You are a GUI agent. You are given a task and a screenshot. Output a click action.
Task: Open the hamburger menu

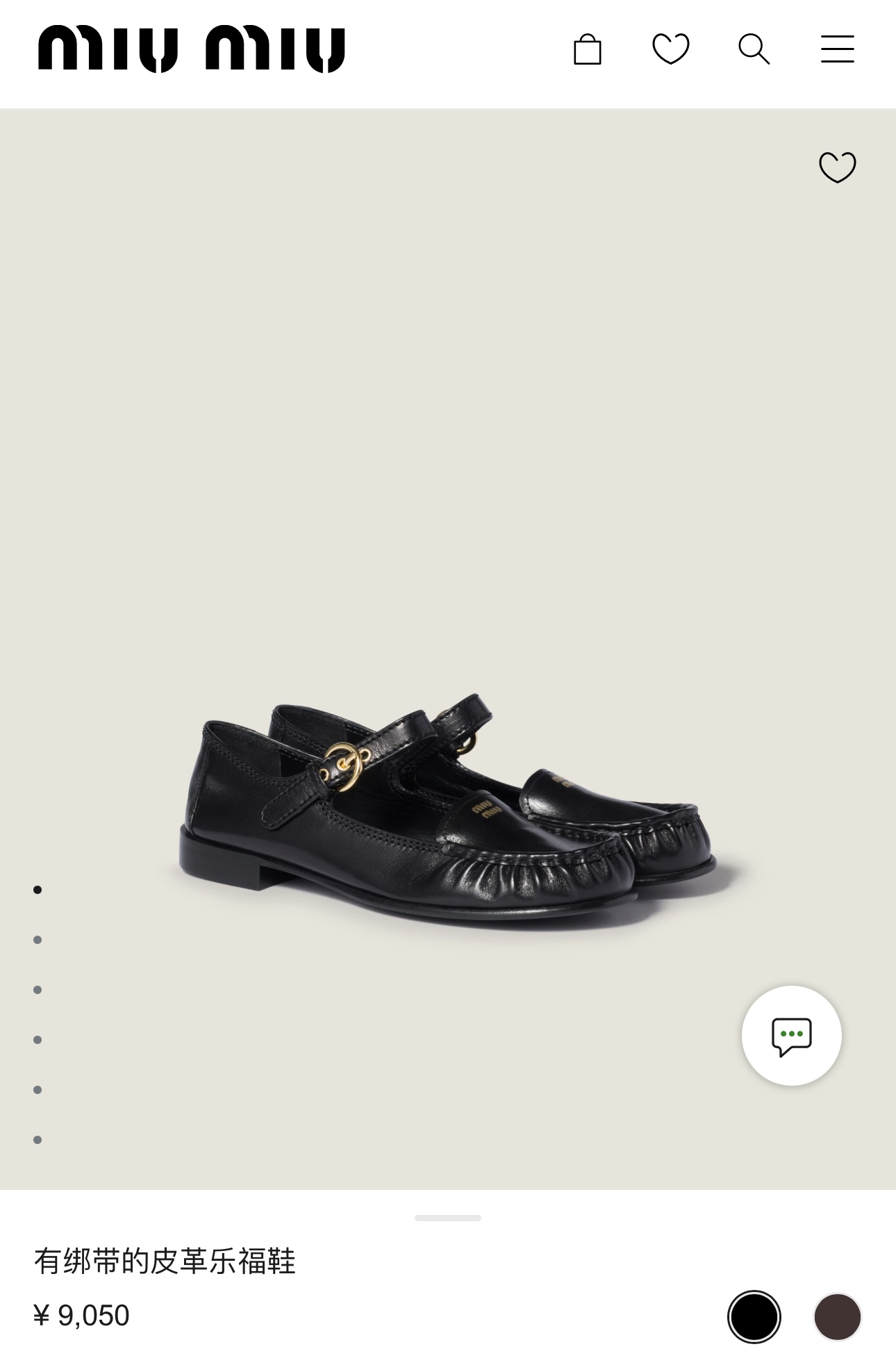coord(837,49)
